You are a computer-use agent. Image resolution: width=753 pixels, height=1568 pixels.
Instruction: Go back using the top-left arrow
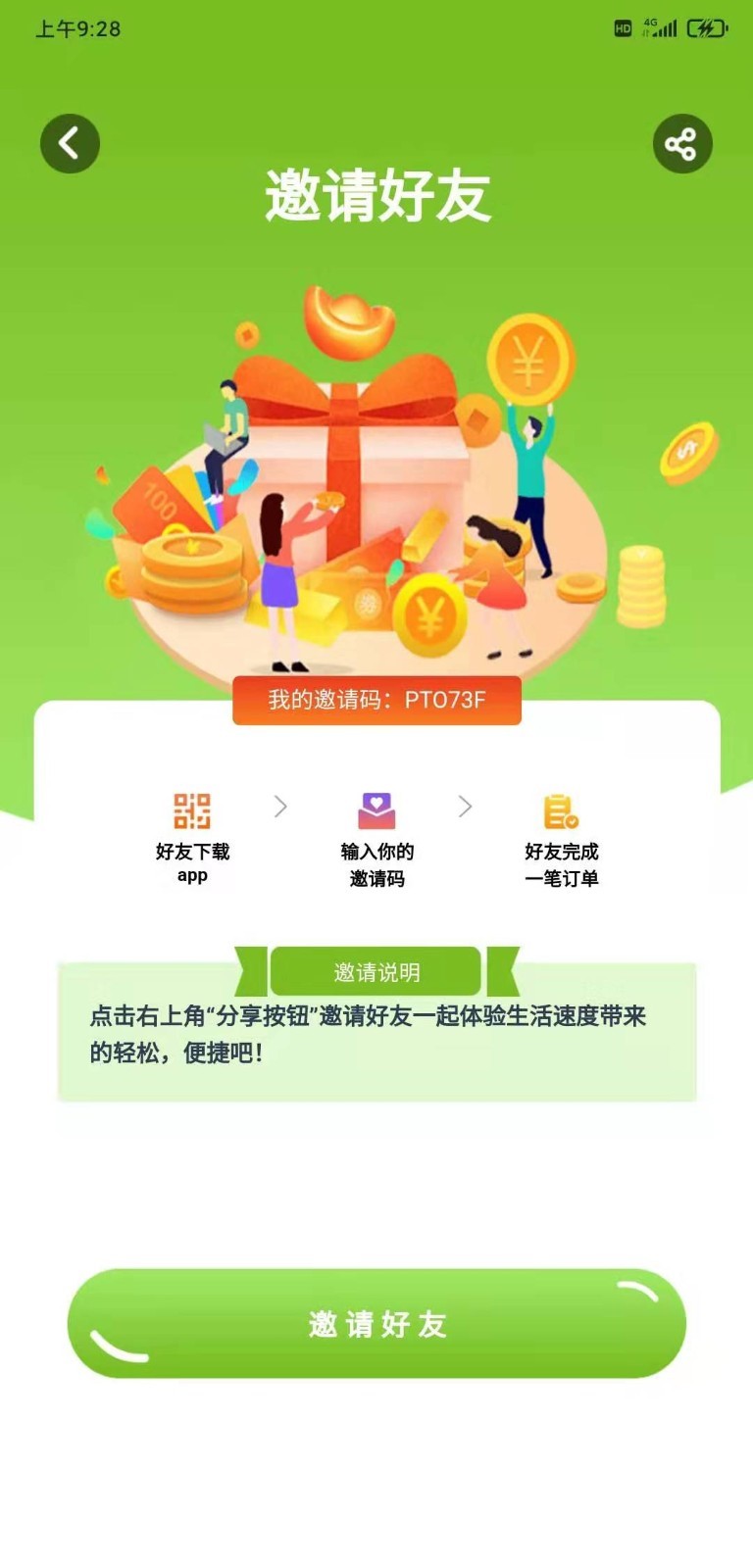coord(70,144)
